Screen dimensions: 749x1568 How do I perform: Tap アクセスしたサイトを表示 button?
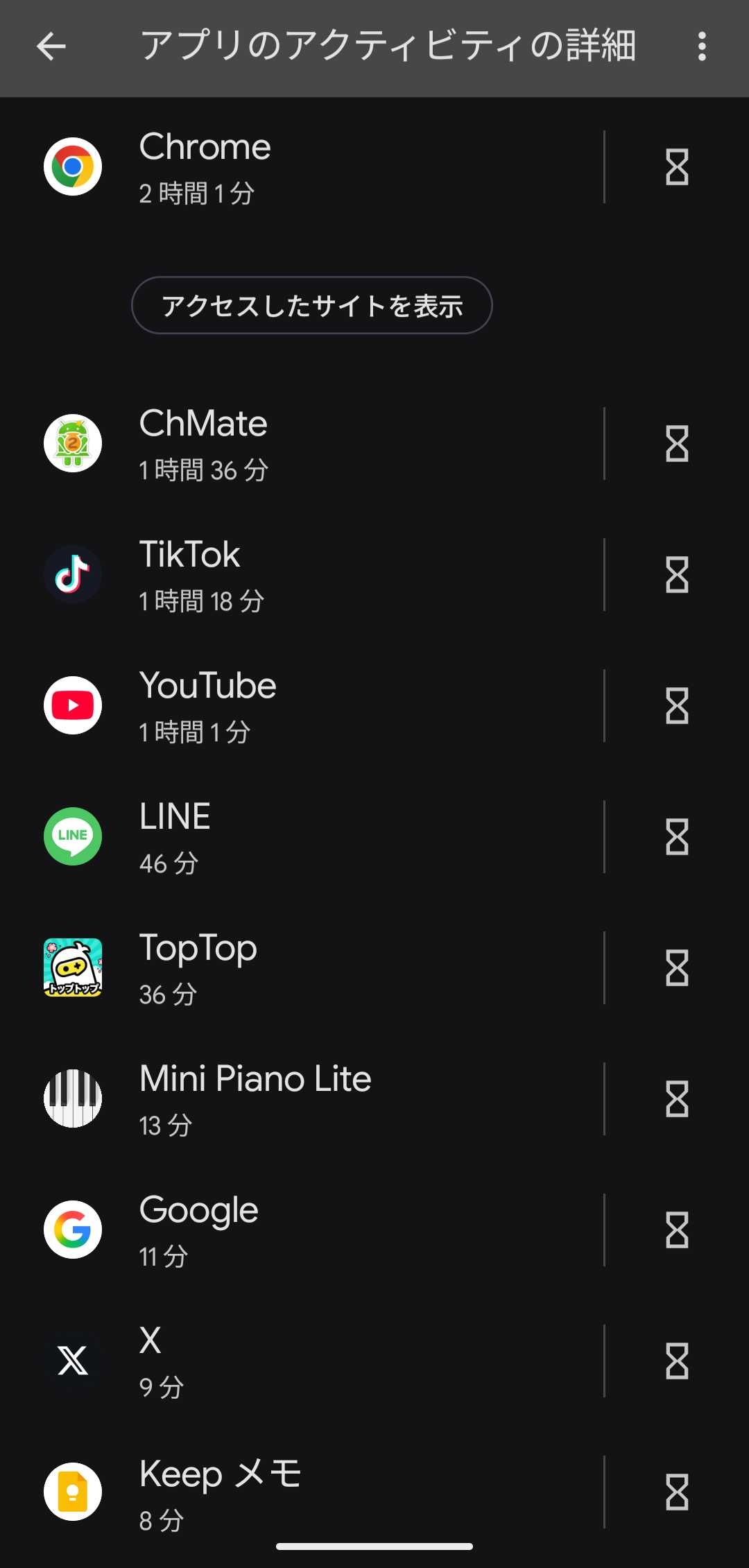pos(312,305)
